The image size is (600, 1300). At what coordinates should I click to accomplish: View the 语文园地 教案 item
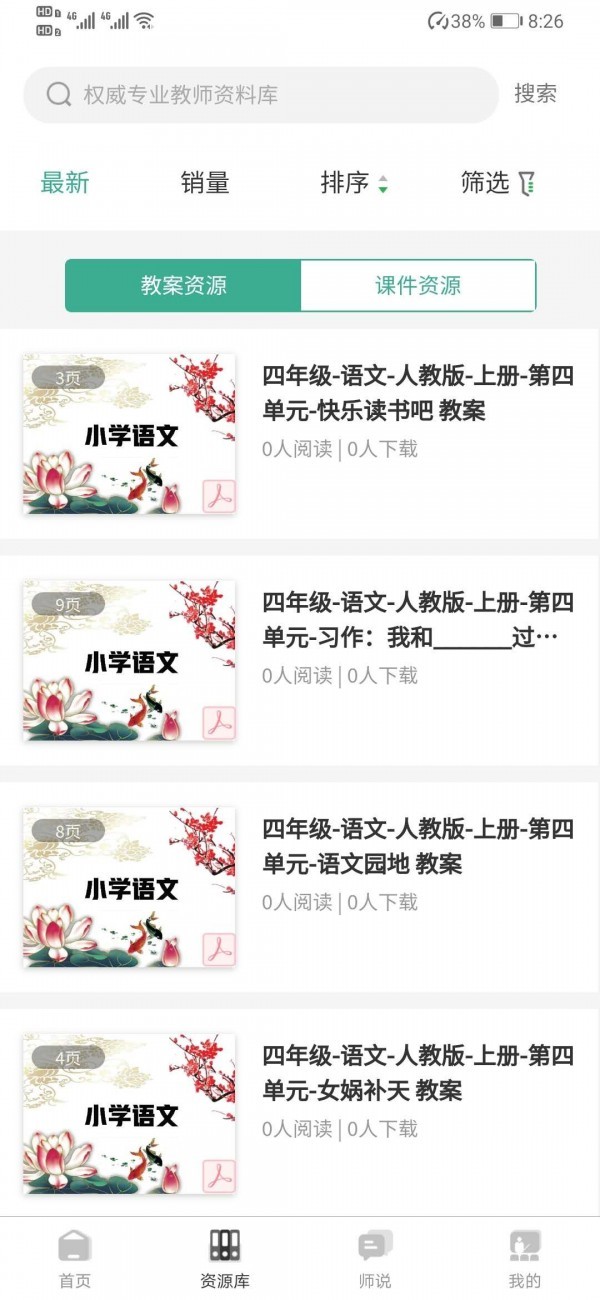pyautogui.click(x=417, y=847)
